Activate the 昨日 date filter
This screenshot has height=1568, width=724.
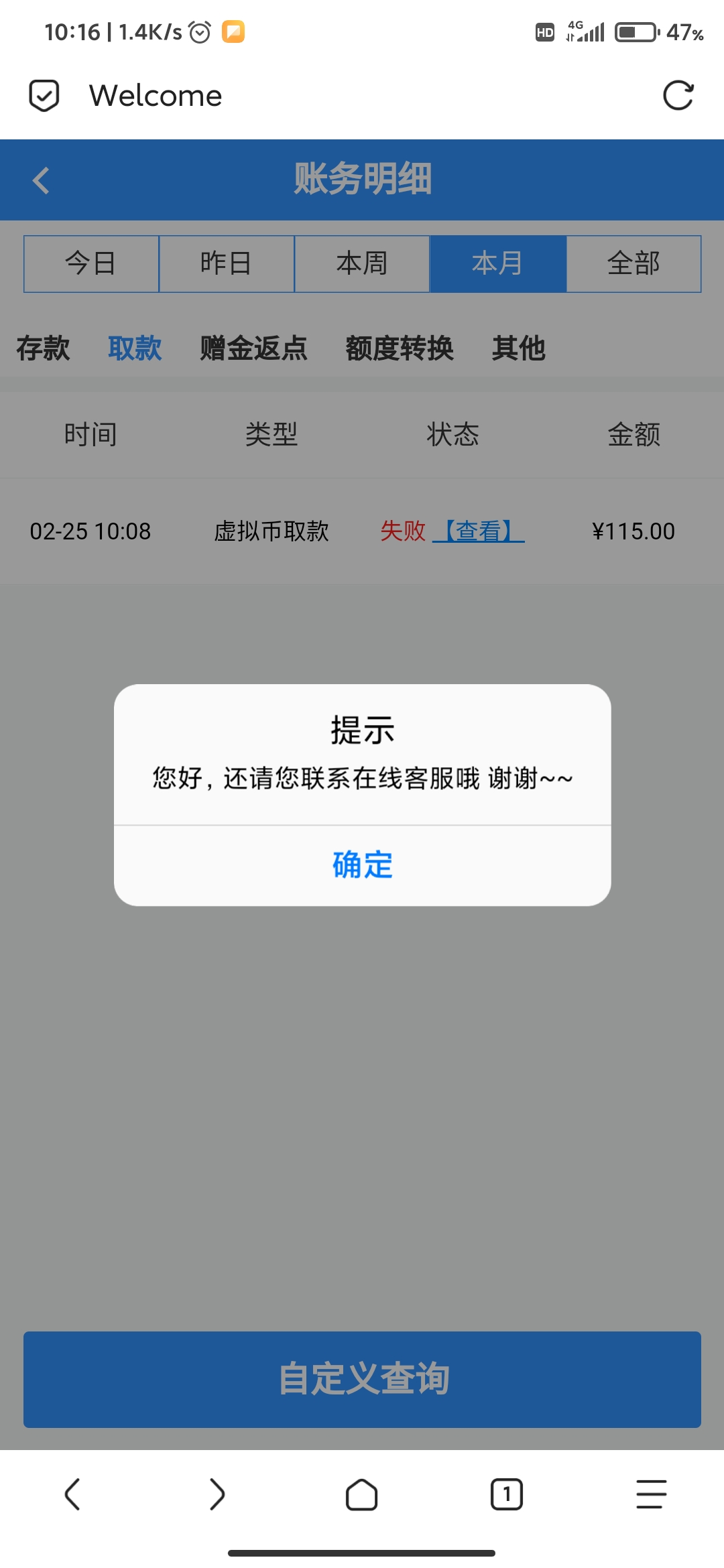(227, 263)
